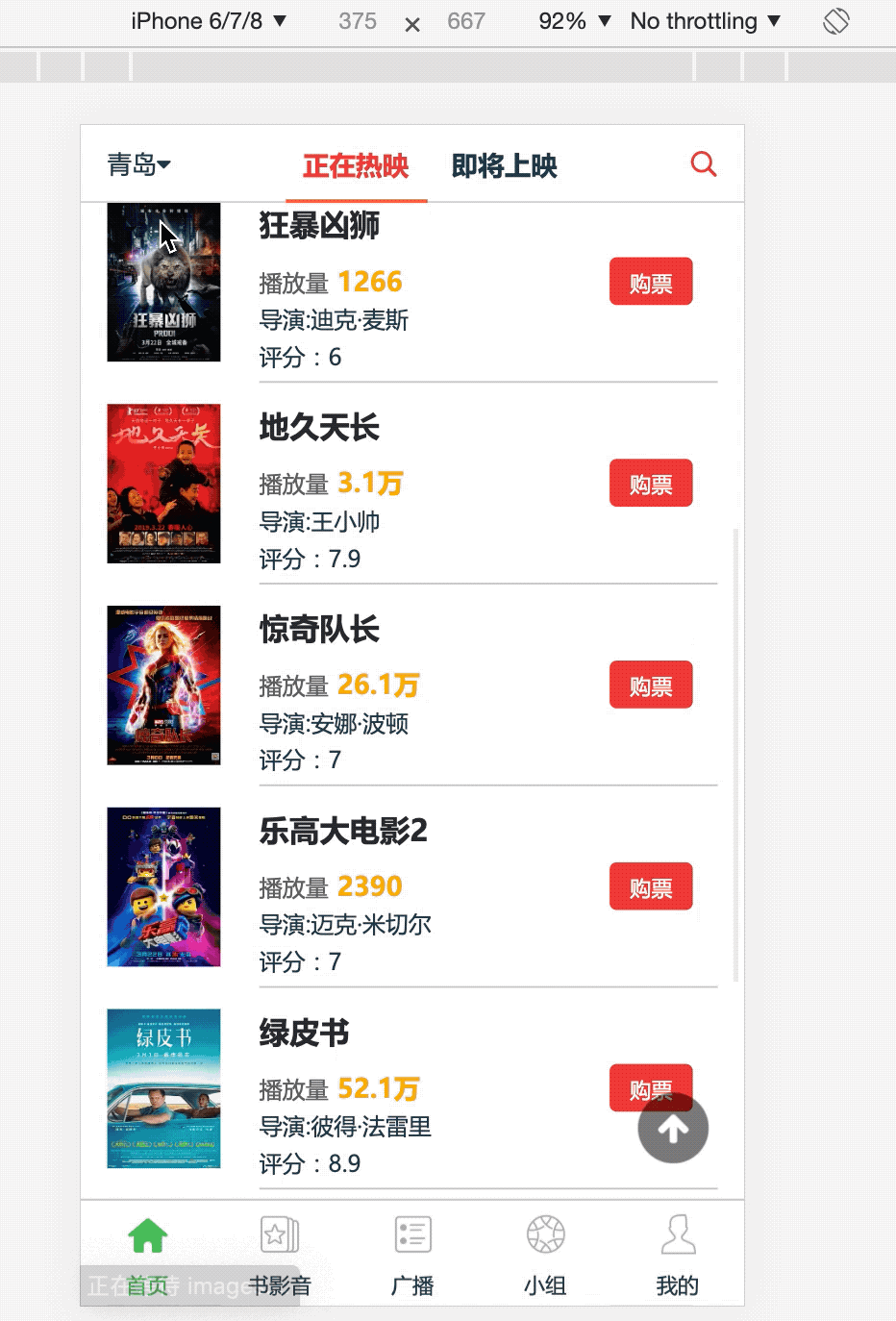The height and width of the screenshot is (1321, 896).
Task: Tap the back-to-top arrow button
Action: point(673,1129)
